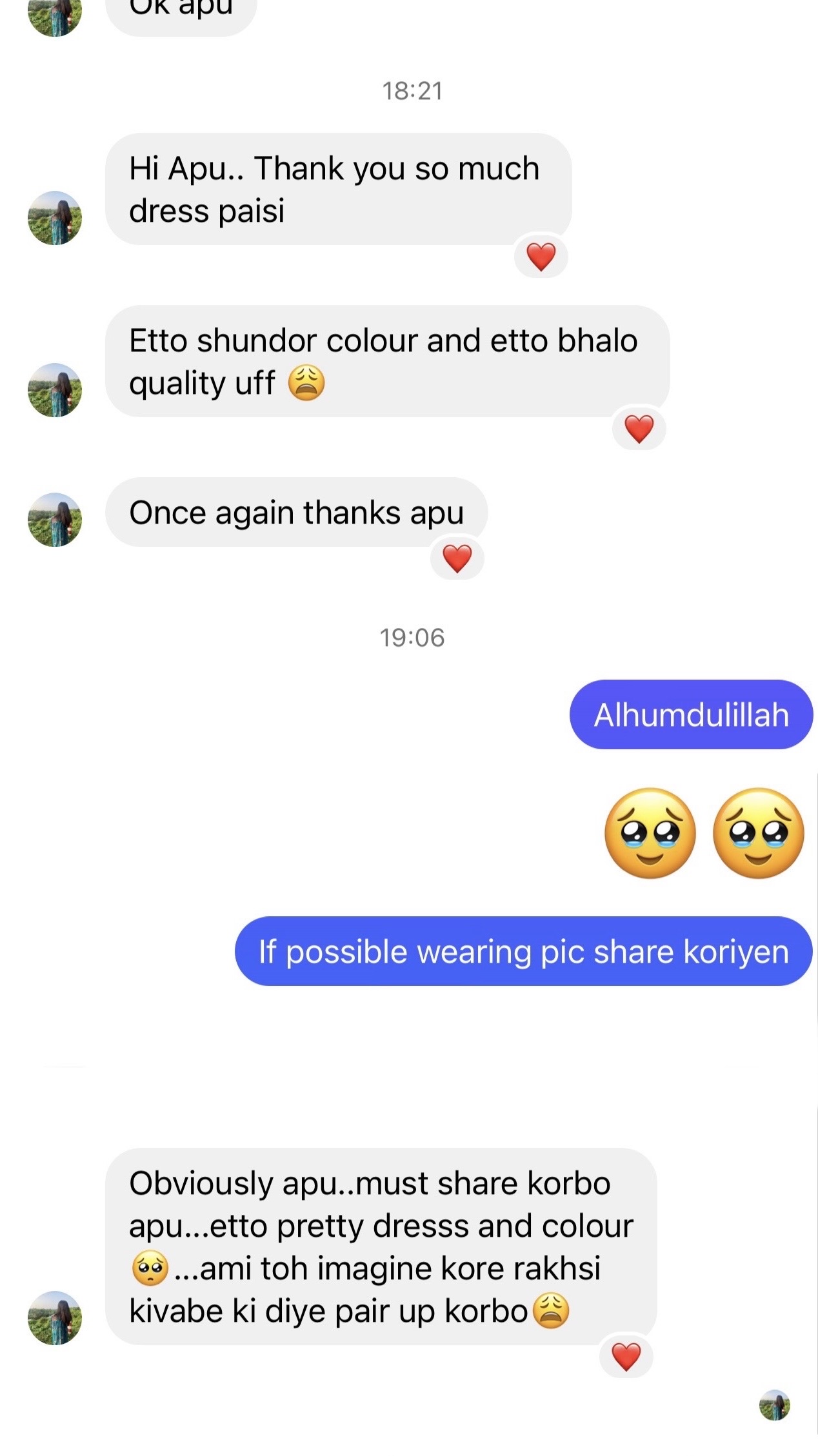Viewport: 818px width, 1456px height.
Task: Tap heart reaction on "pair up korbo" message
Action: (625, 1357)
